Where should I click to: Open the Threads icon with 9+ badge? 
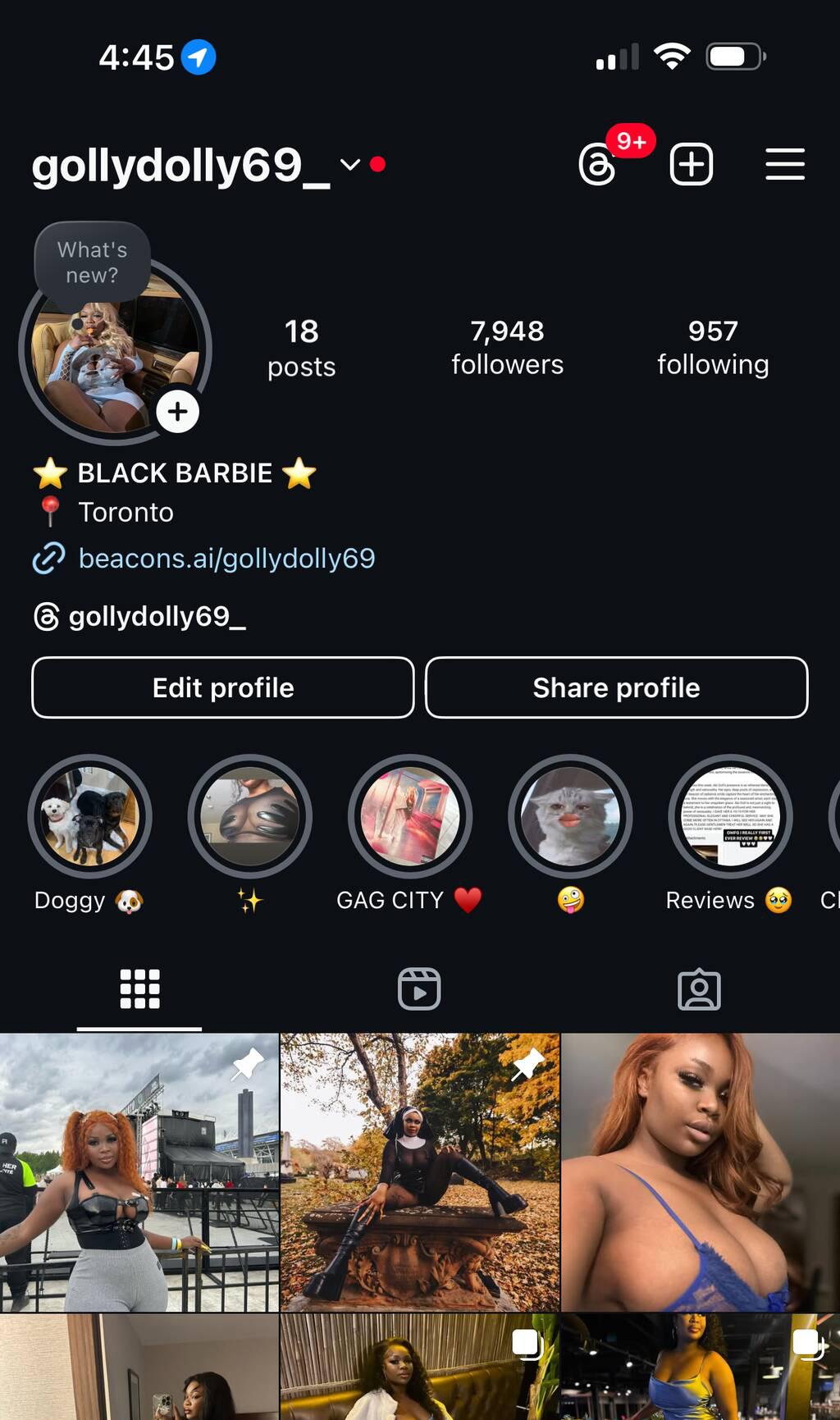pos(598,165)
